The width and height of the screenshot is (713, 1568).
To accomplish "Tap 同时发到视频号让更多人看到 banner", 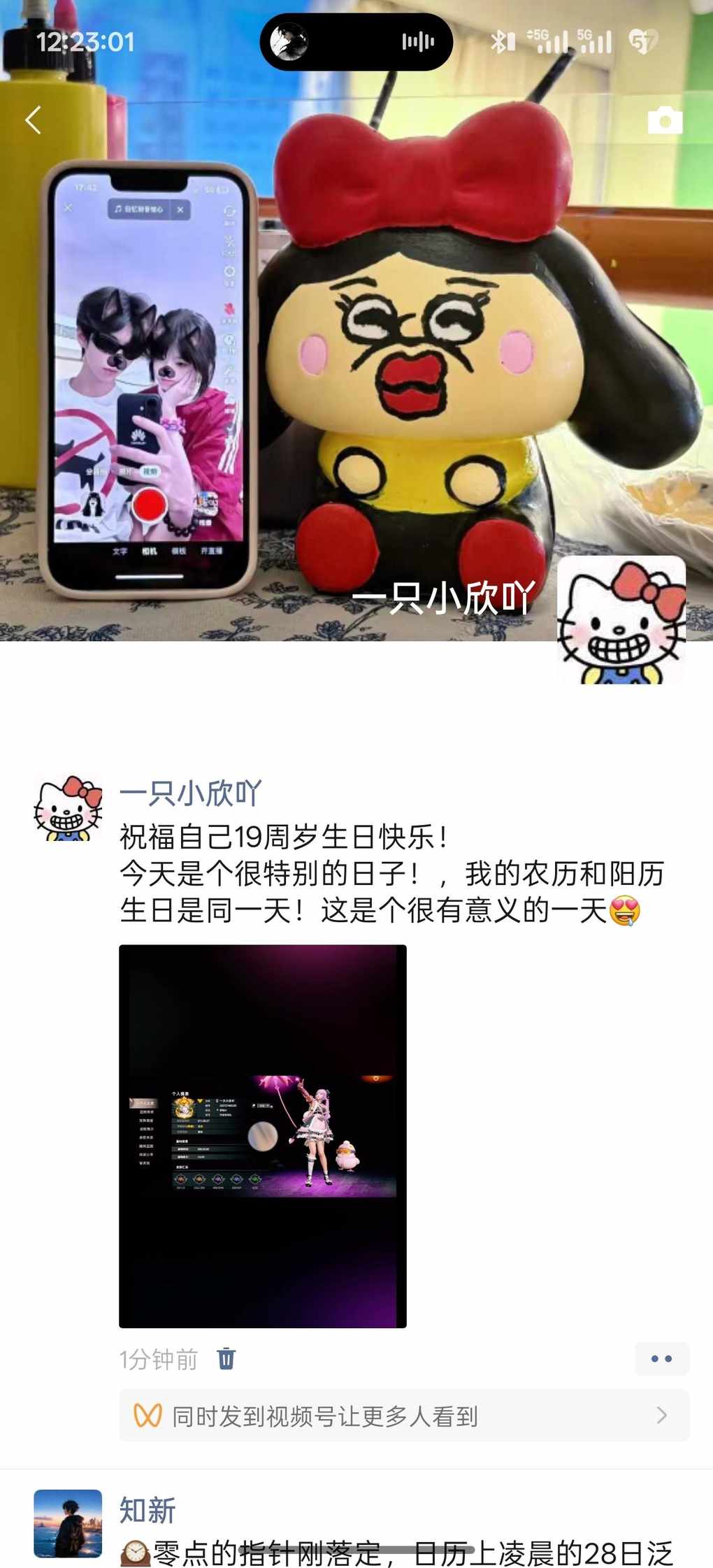I will 403,1416.
